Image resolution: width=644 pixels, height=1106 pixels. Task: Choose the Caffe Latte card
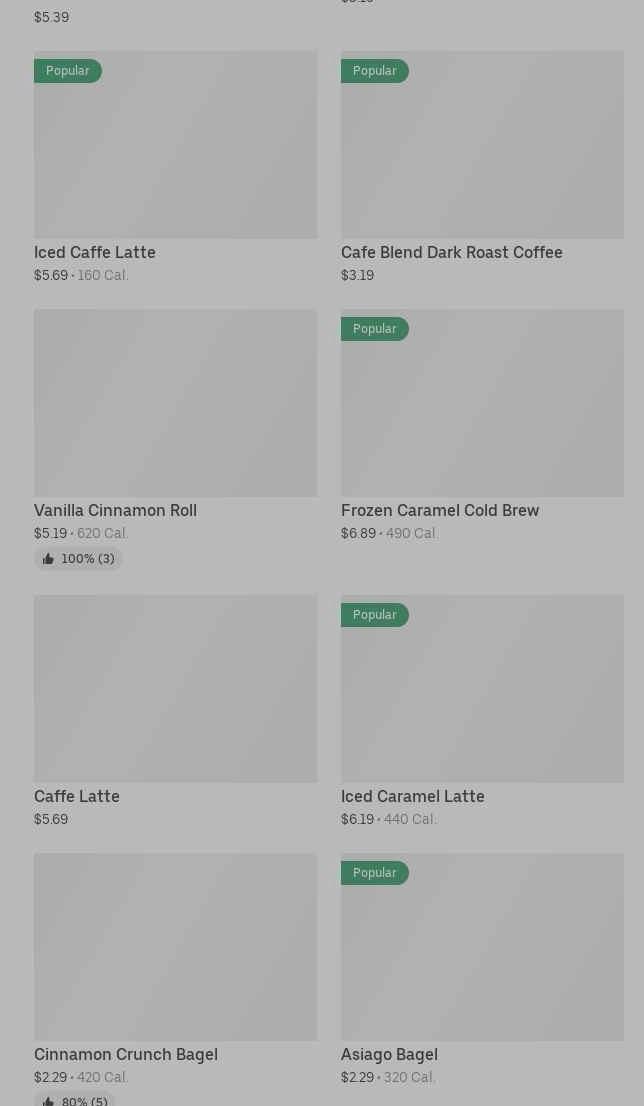(176, 712)
